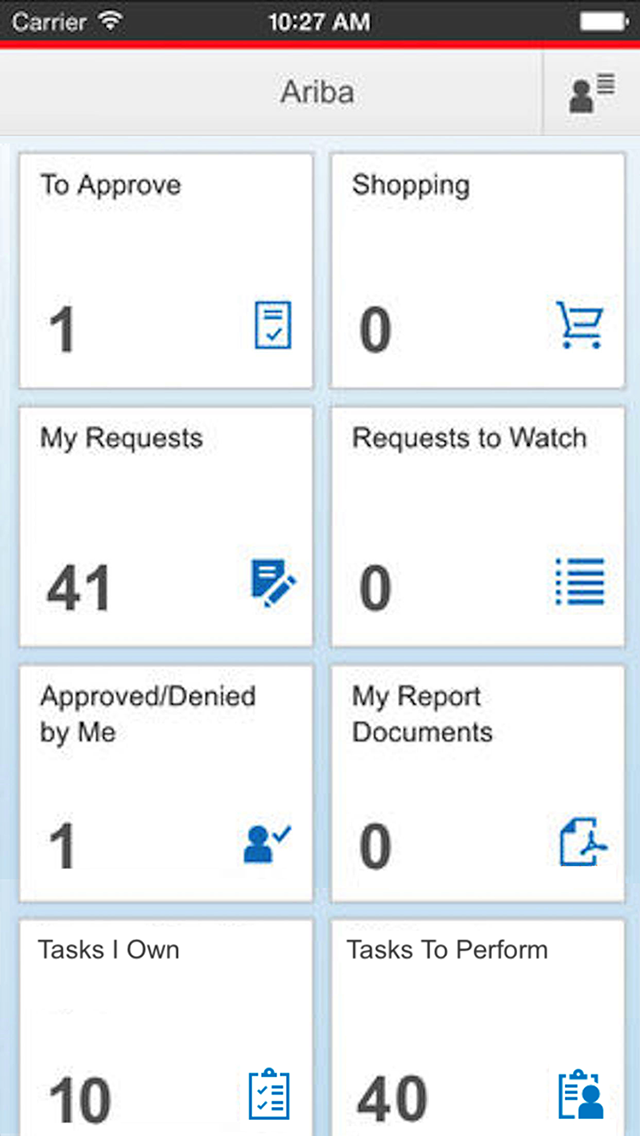This screenshot has height=1136, width=640.
Task: View the My Requests tile
Action: point(166,526)
